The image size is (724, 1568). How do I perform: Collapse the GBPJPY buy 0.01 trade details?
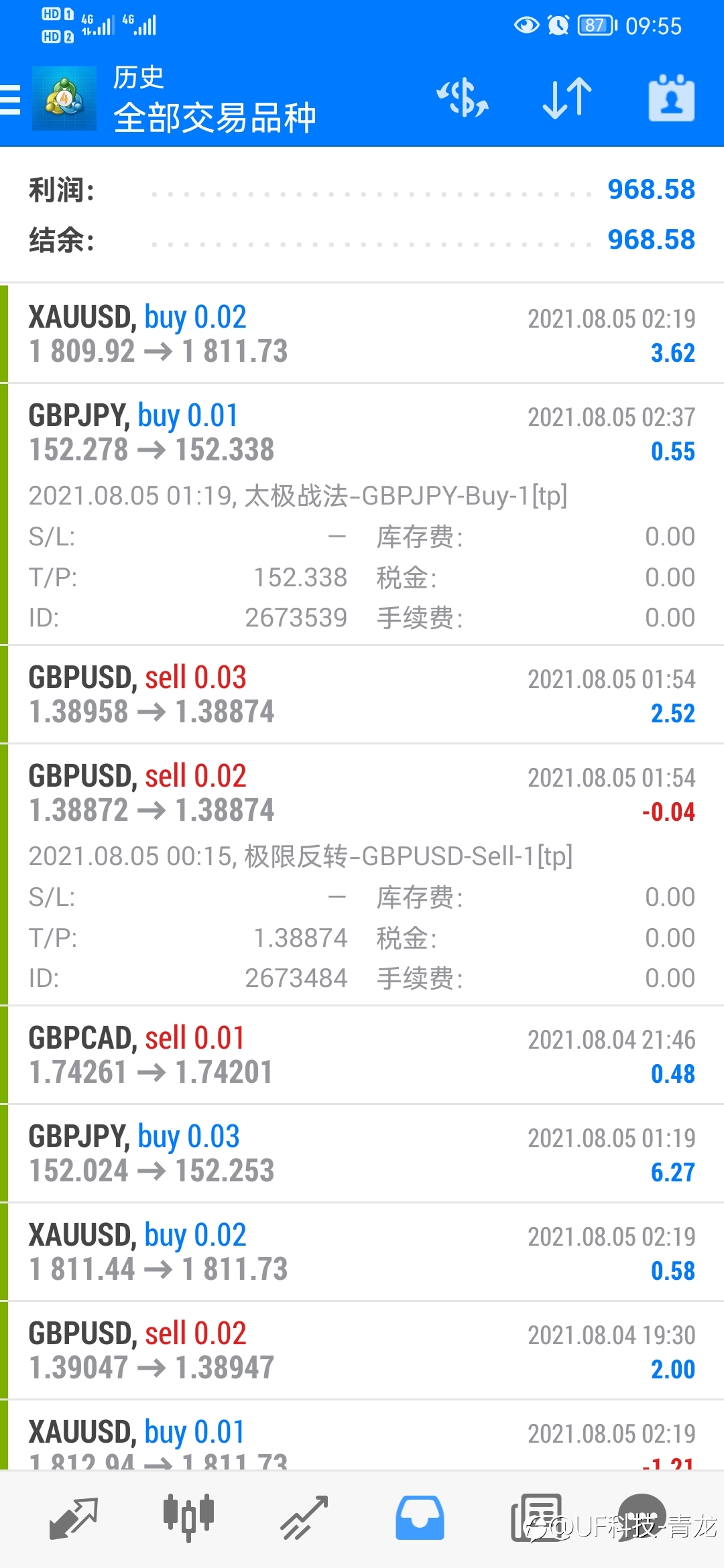pos(362,514)
